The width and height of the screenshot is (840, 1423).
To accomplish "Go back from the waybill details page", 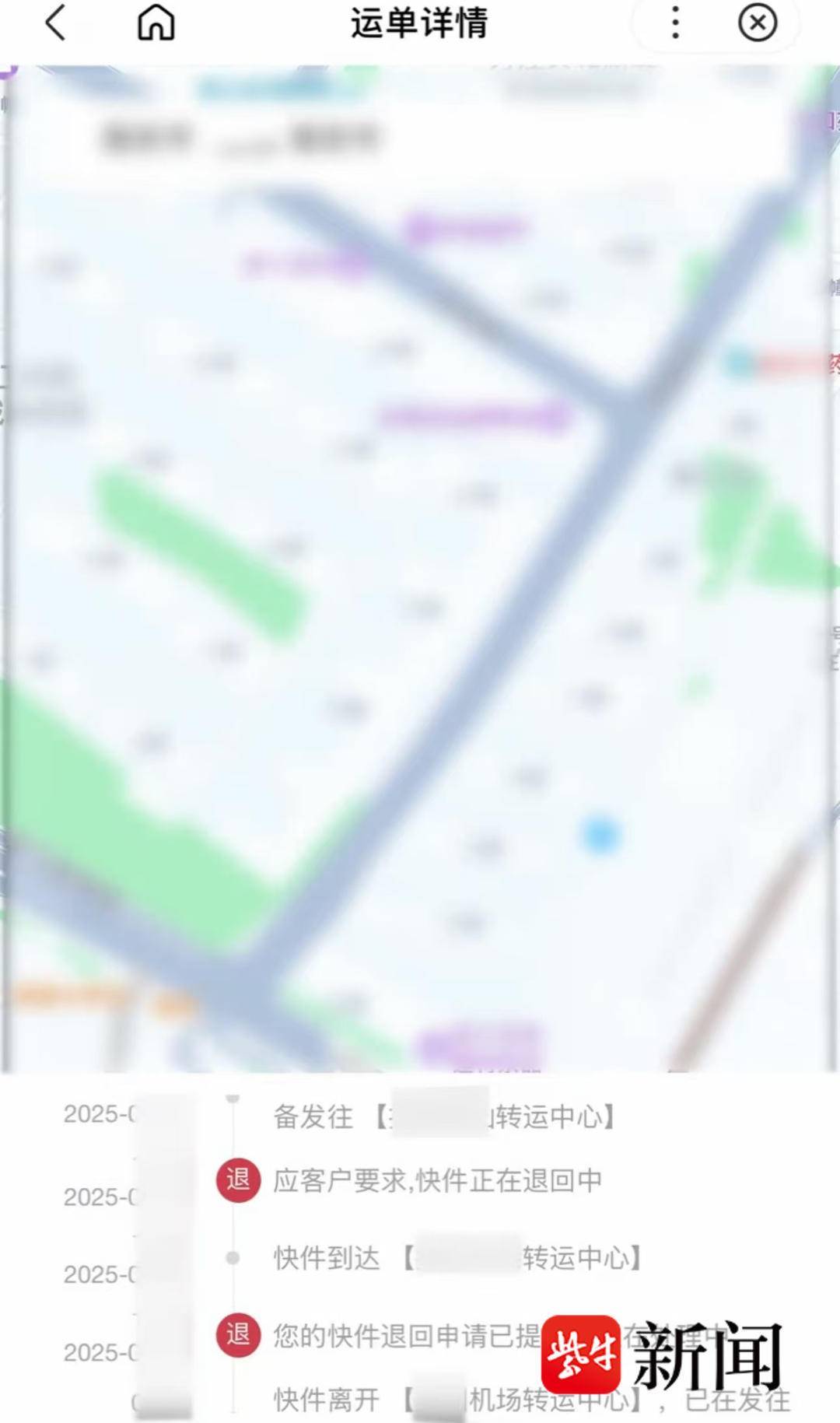I will 56,23.
